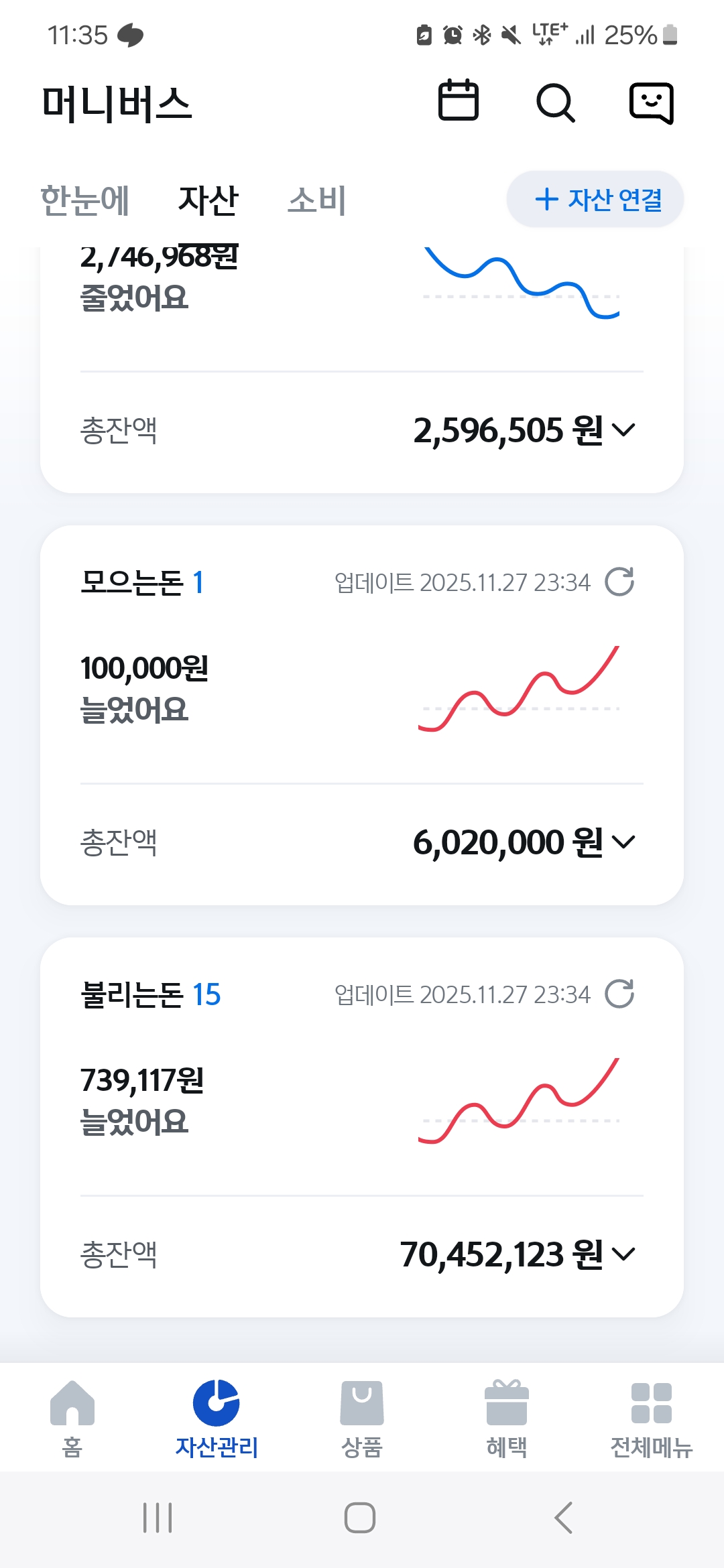Open the chatbot message icon

651,103
